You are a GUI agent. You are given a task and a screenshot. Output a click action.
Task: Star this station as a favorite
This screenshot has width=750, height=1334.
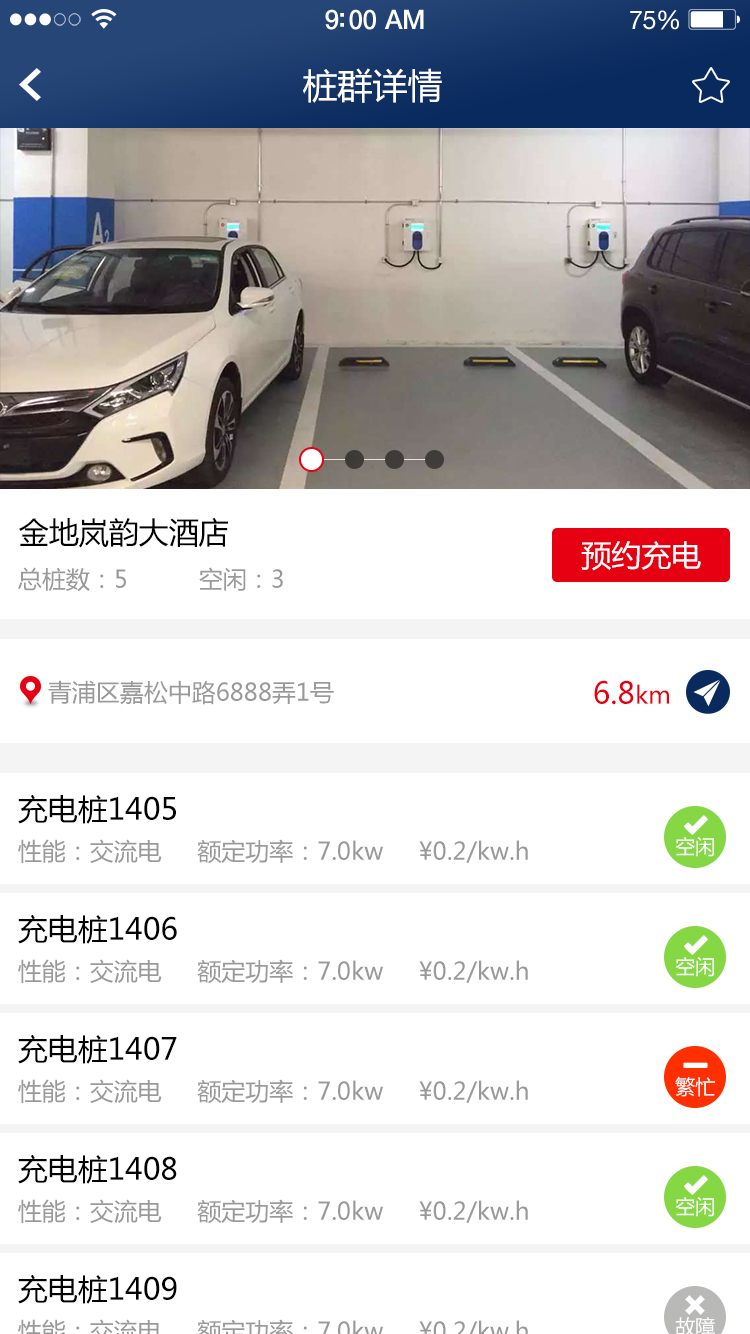pyautogui.click(x=710, y=86)
